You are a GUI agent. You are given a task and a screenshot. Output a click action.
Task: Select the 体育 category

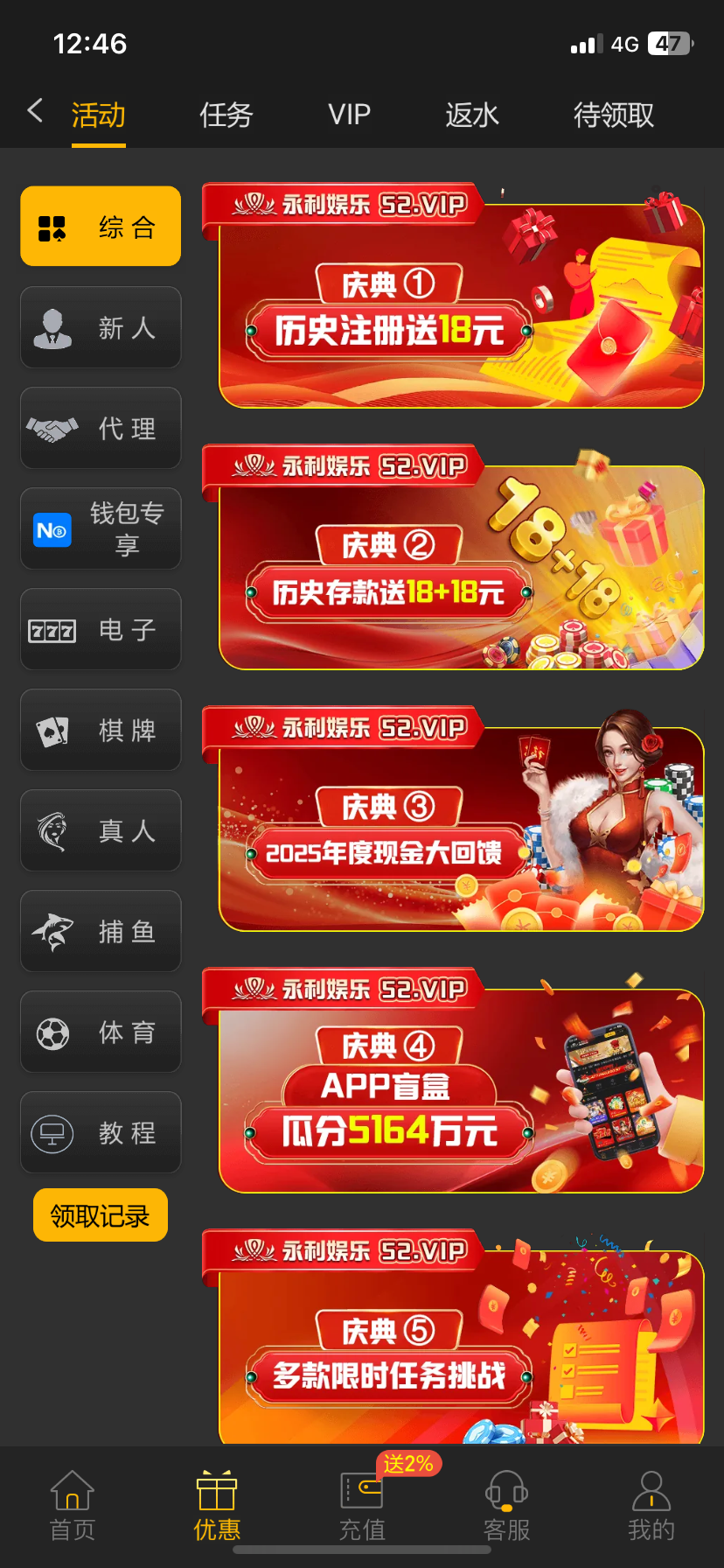pos(101,1032)
